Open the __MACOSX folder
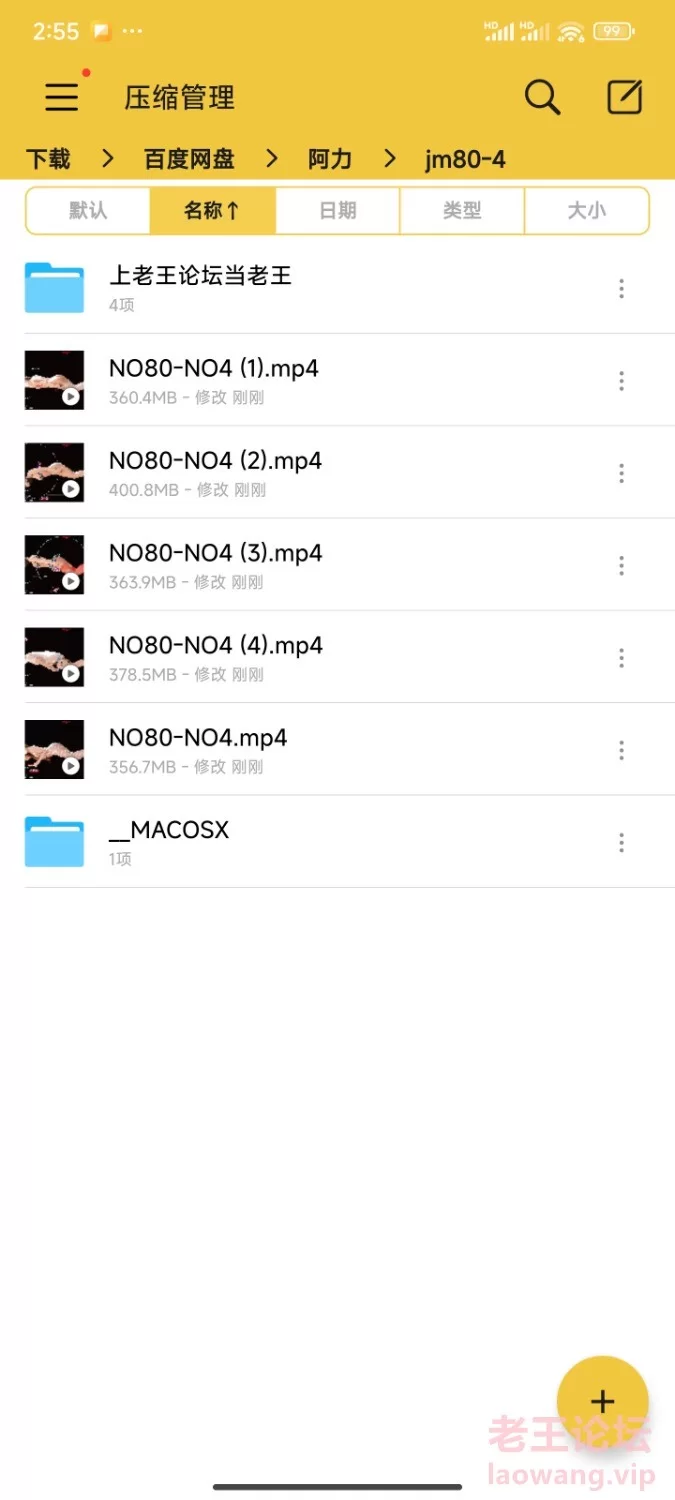The width and height of the screenshot is (675, 1500). (170, 841)
